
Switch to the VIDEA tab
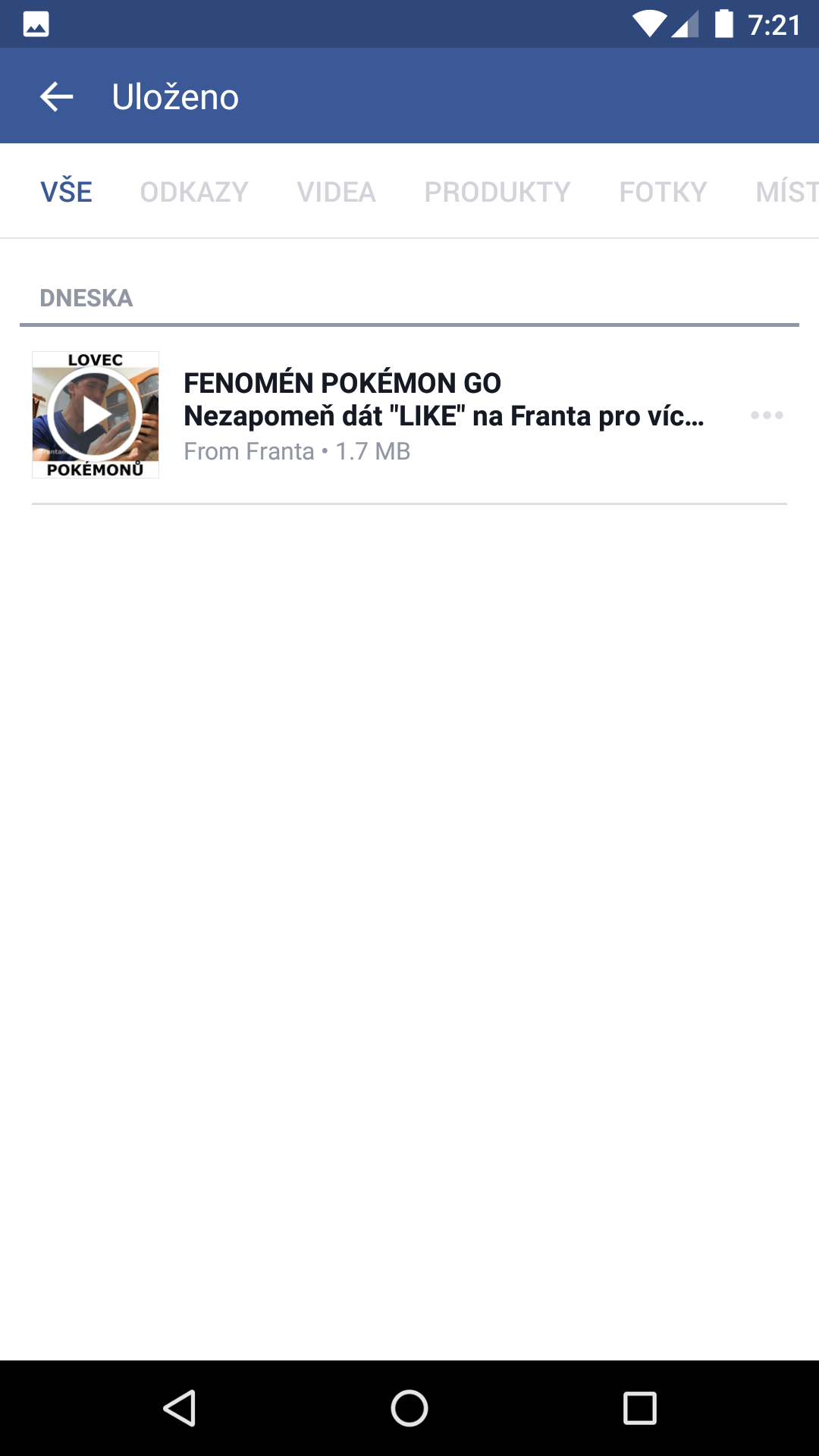tap(337, 192)
